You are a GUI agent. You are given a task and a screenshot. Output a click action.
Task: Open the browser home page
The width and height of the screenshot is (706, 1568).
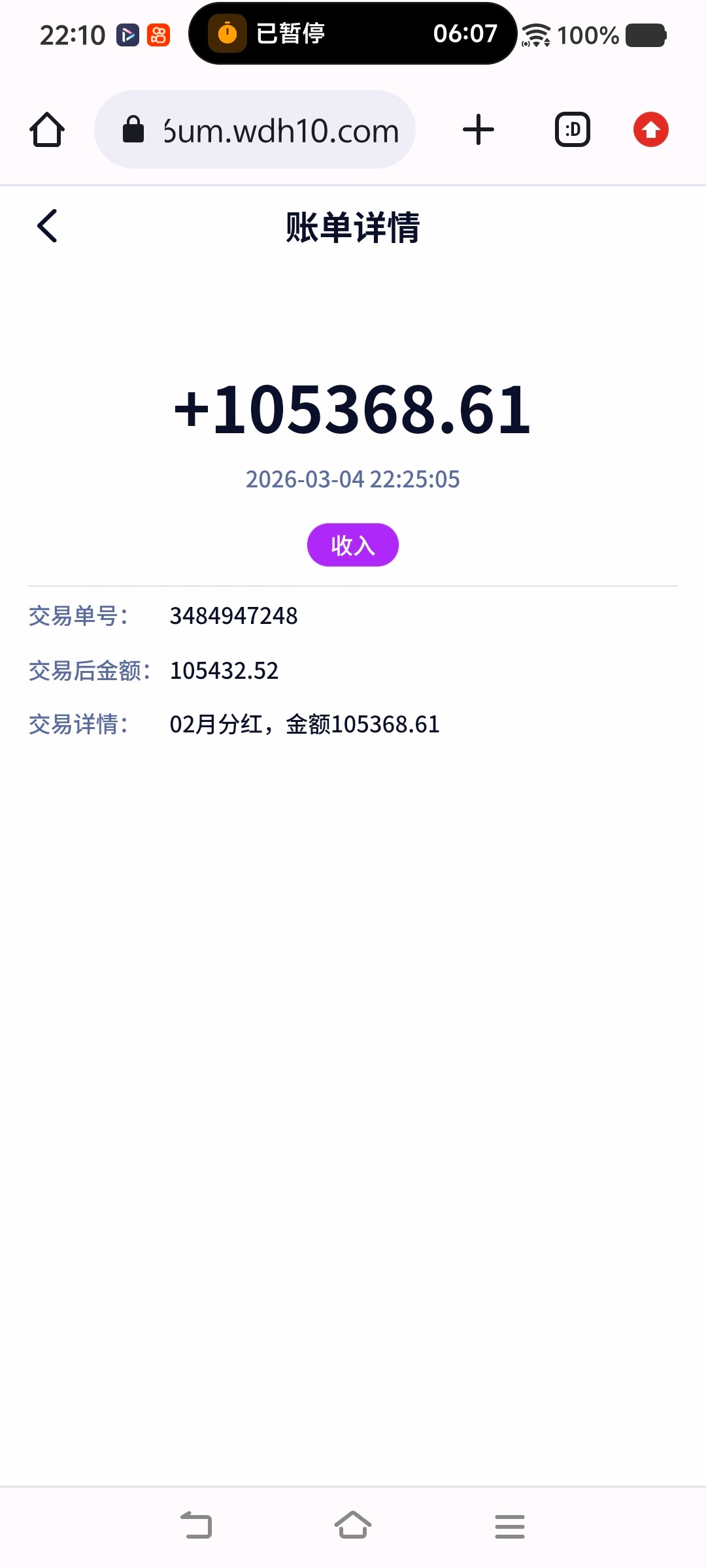click(x=47, y=129)
